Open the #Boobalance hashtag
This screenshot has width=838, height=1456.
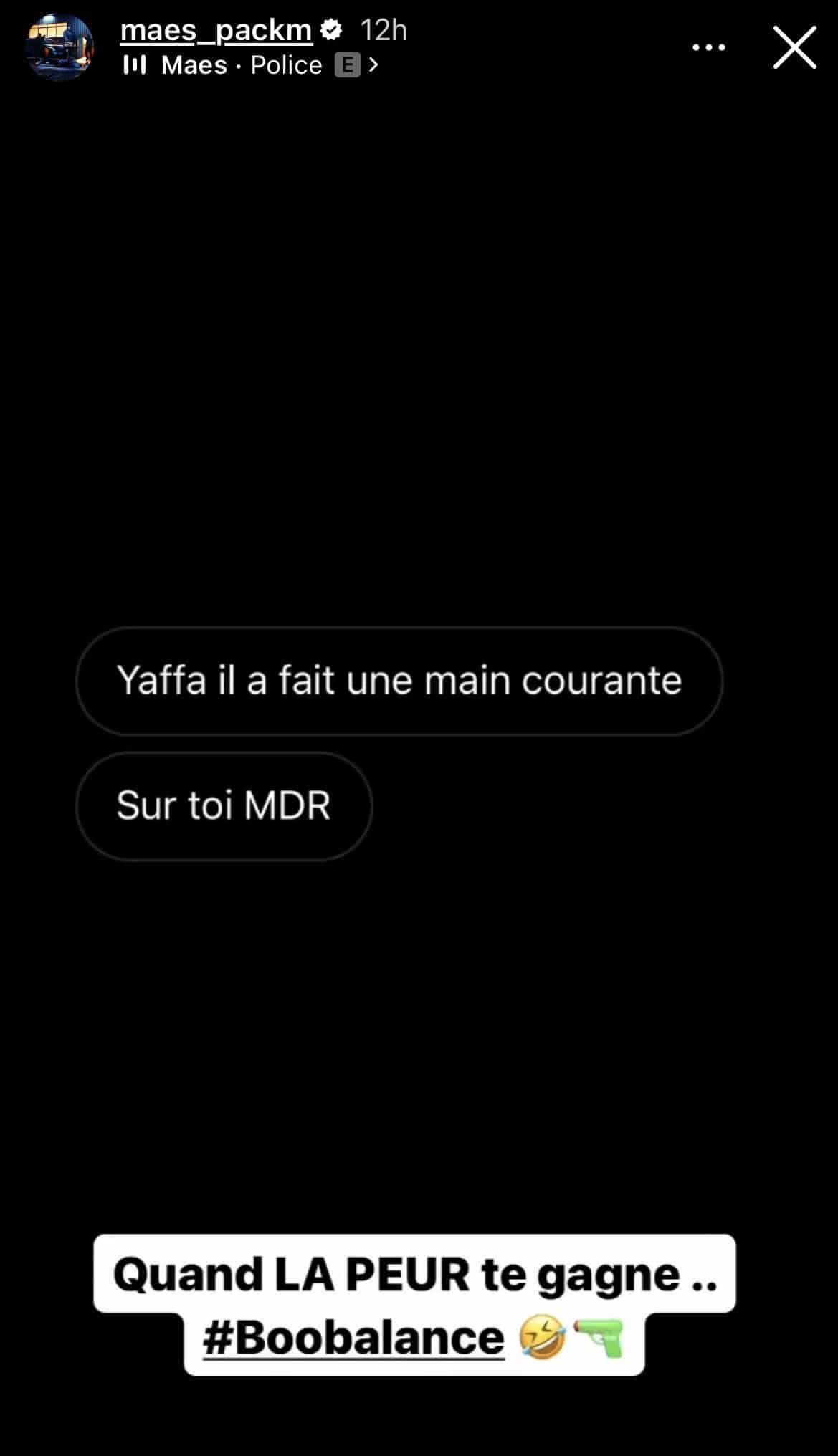pos(353,1338)
